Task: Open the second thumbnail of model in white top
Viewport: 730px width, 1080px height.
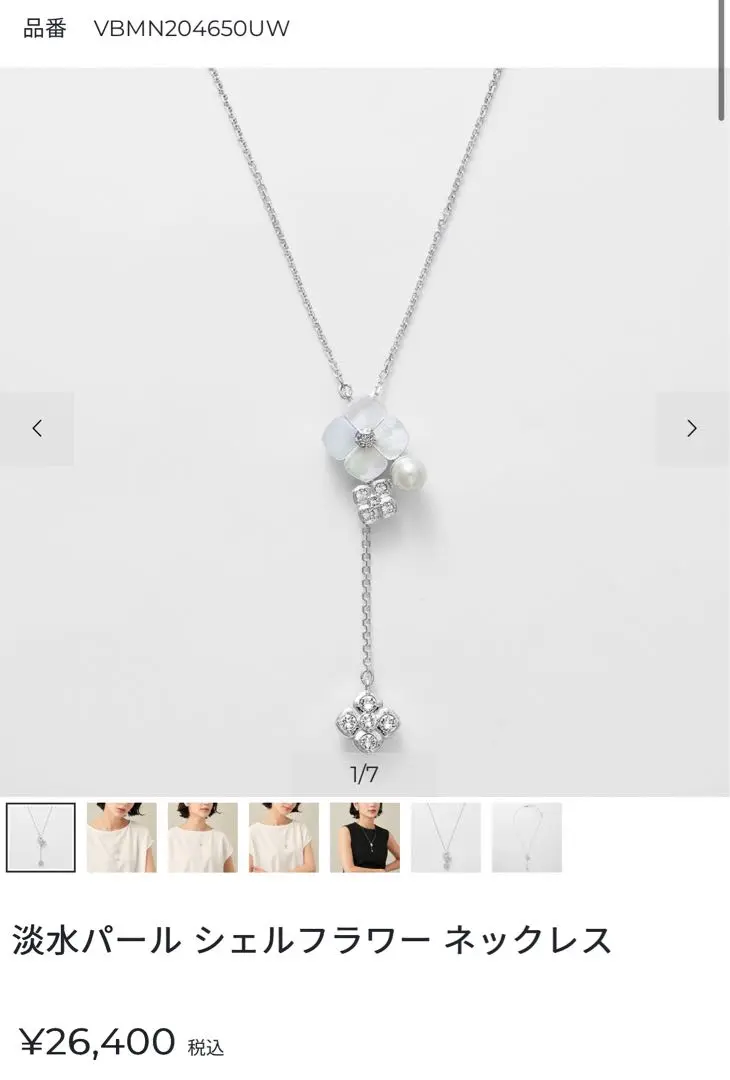Action: (122, 838)
